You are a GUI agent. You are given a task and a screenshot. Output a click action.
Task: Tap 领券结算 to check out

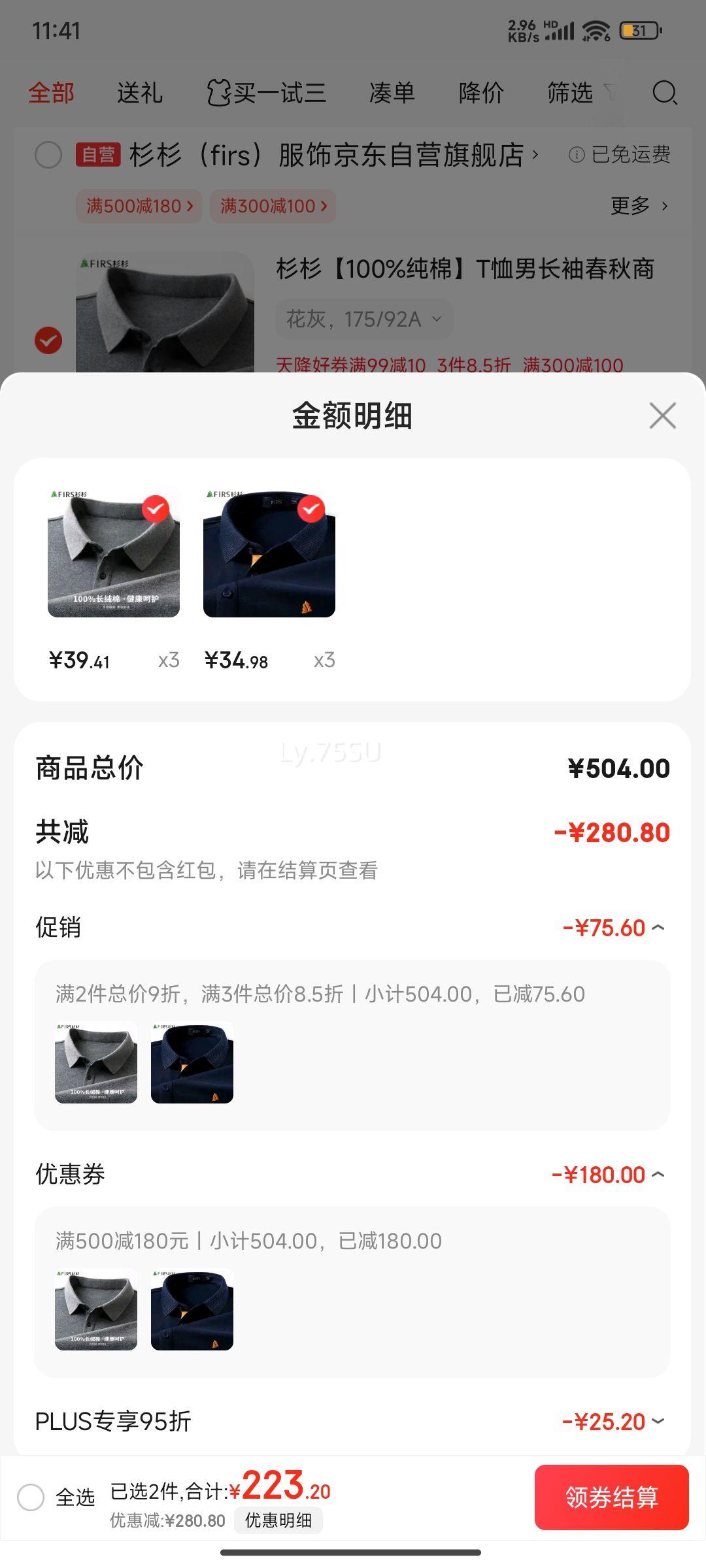[x=611, y=1497]
